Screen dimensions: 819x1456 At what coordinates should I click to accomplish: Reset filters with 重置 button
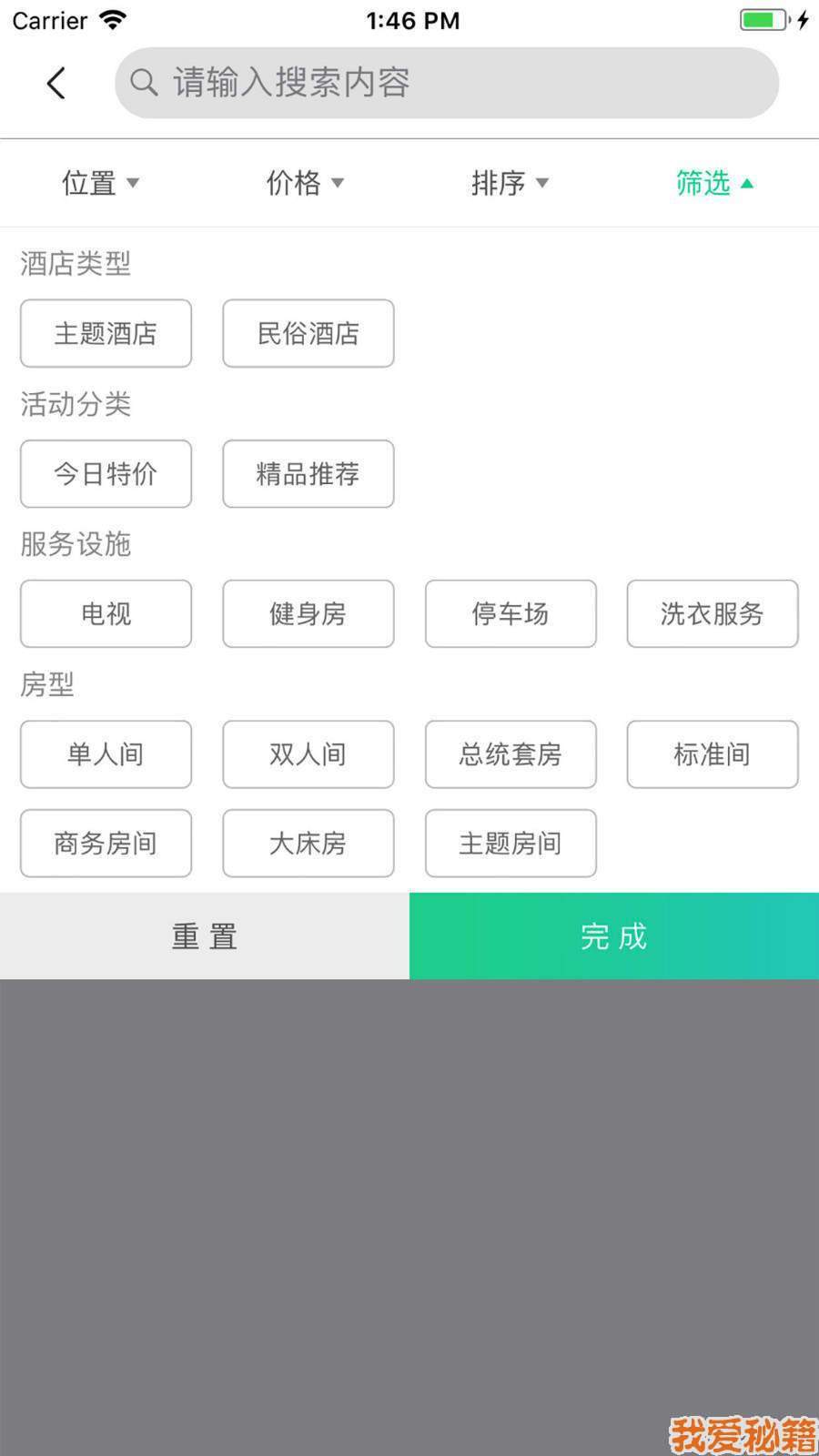pyautogui.click(x=205, y=935)
